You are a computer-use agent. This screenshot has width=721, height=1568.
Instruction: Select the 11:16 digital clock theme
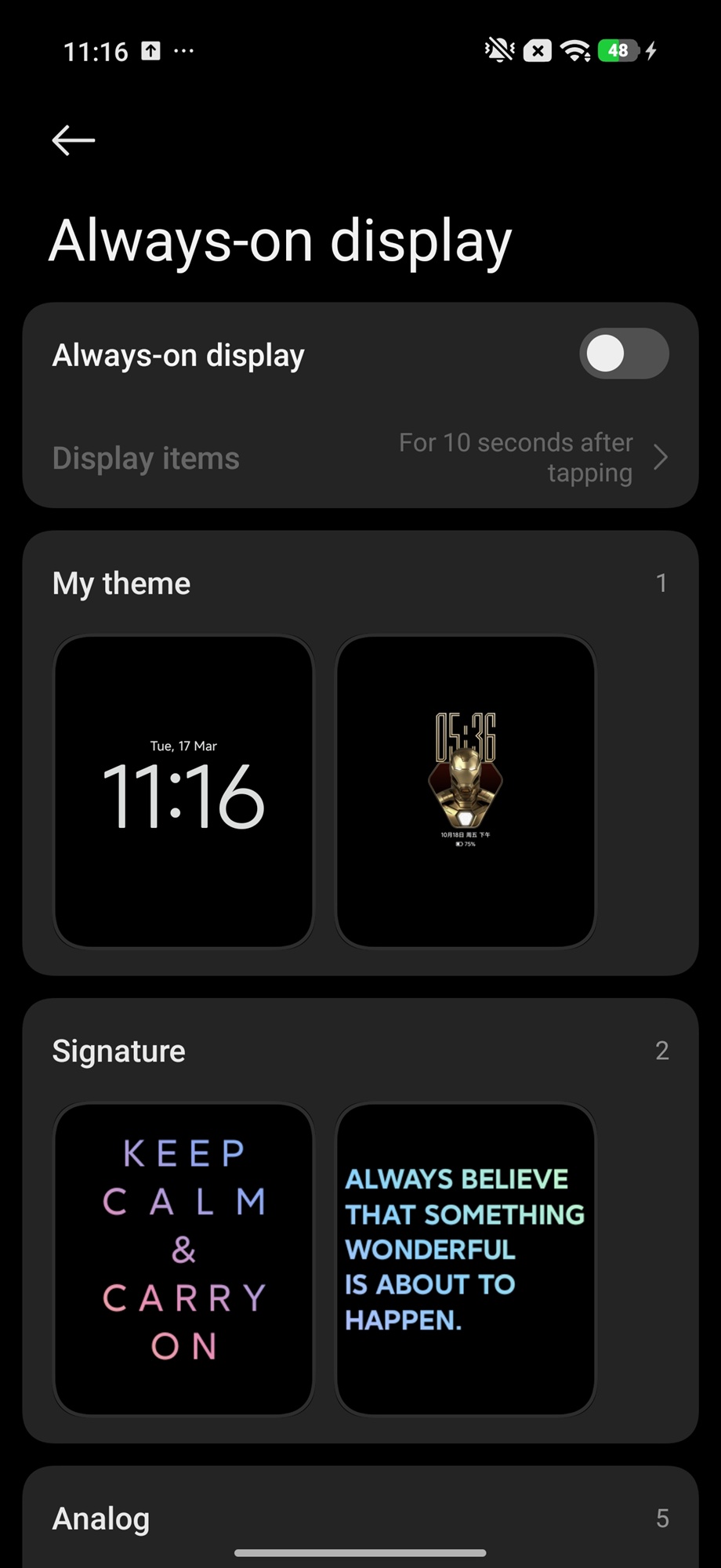(183, 791)
